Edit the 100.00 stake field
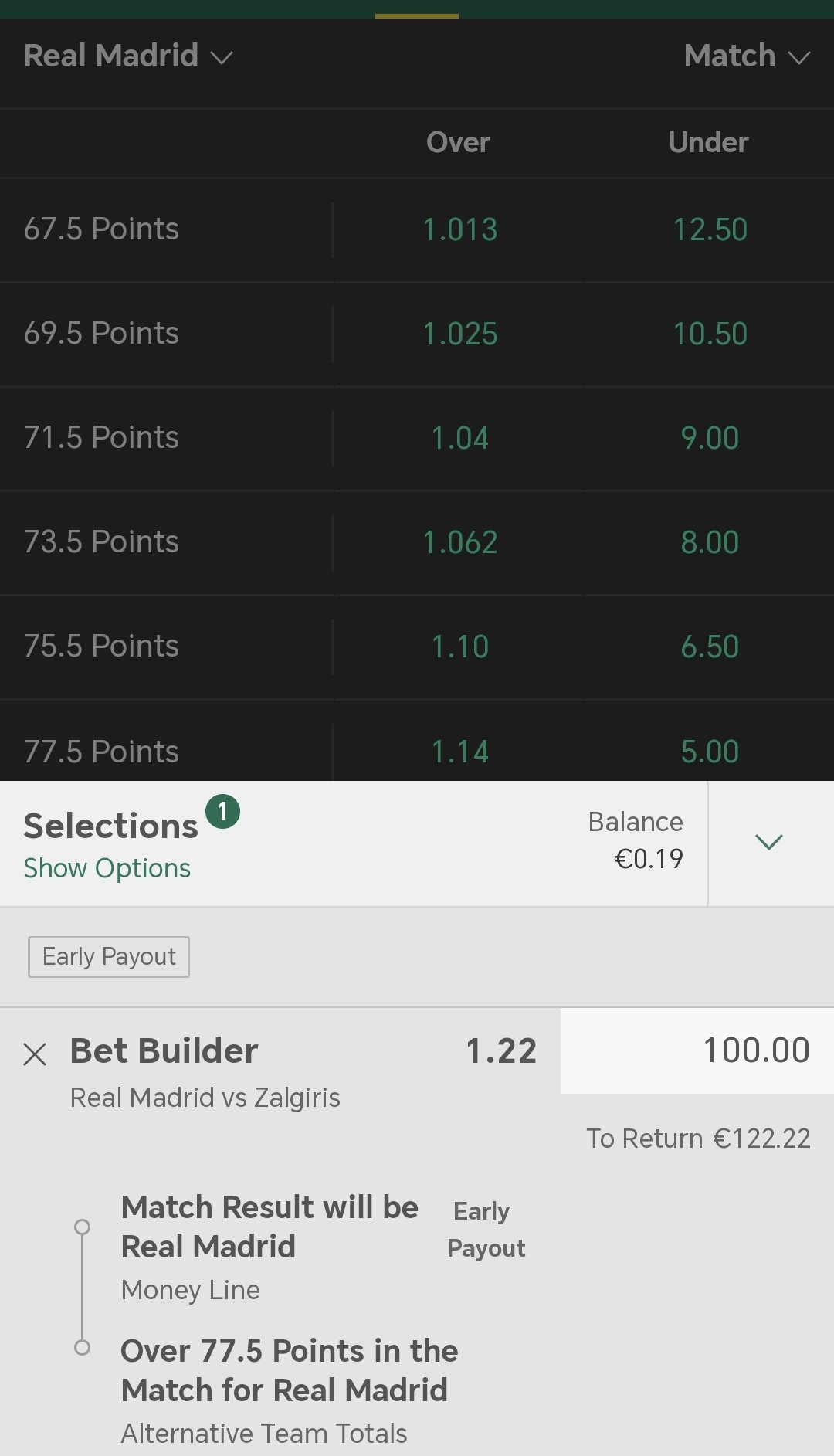834x1456 pixels. tap(697, 1050)
